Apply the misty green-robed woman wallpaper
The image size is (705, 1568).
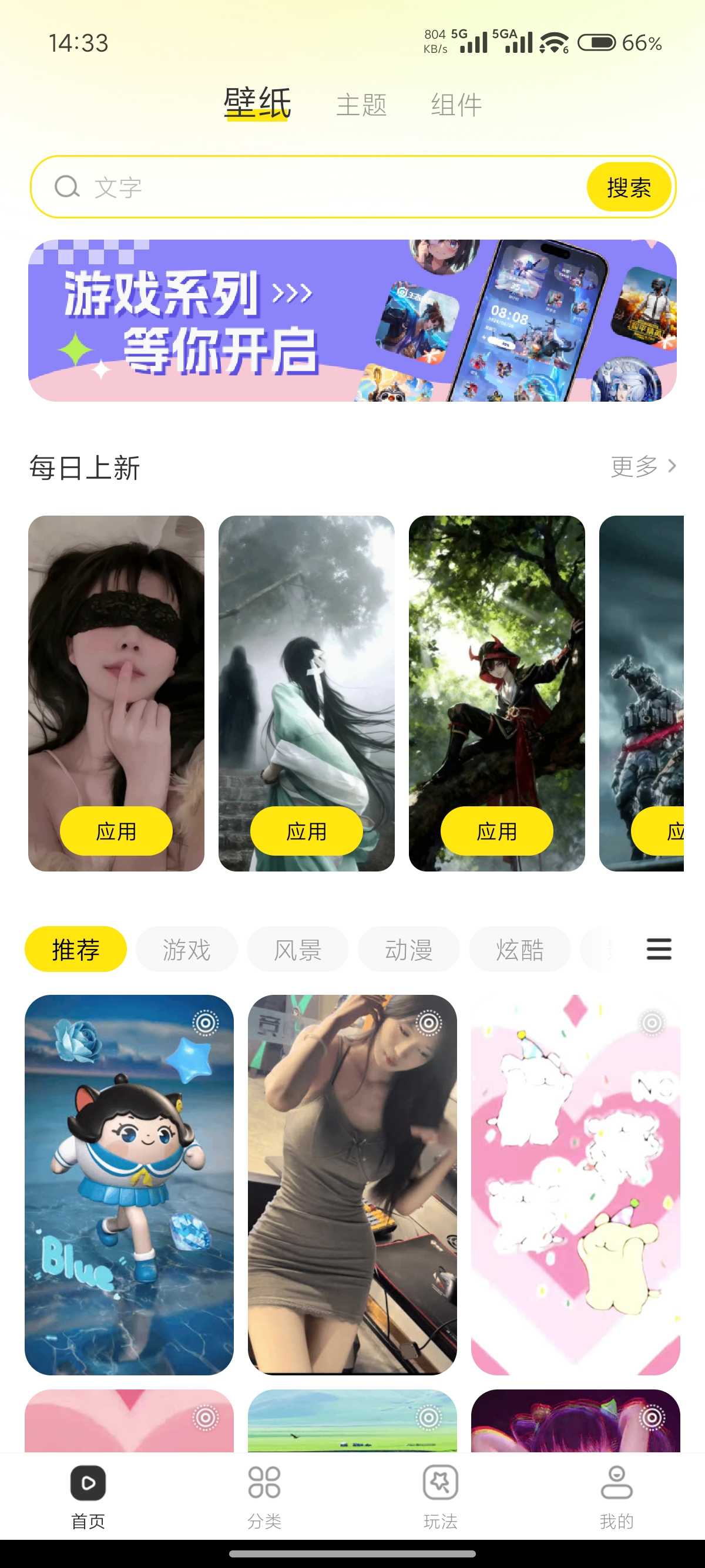[306, 831]
